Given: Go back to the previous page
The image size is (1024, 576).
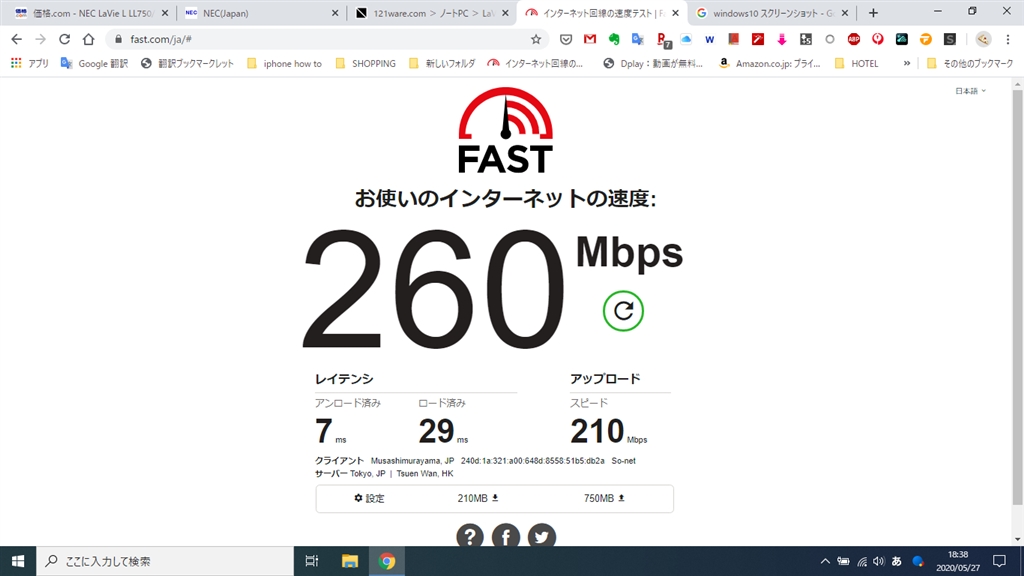Looking at the screenshot, I should click(x=16, y=39).
